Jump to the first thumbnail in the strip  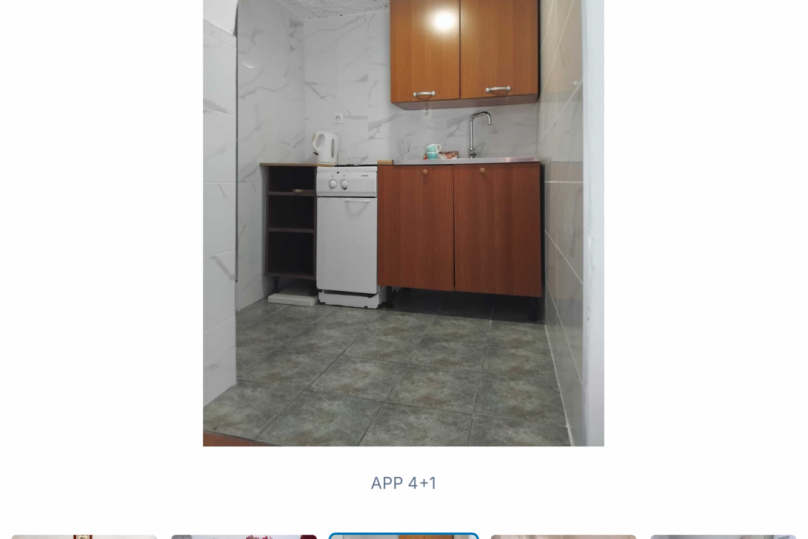(x=84, y=536)
